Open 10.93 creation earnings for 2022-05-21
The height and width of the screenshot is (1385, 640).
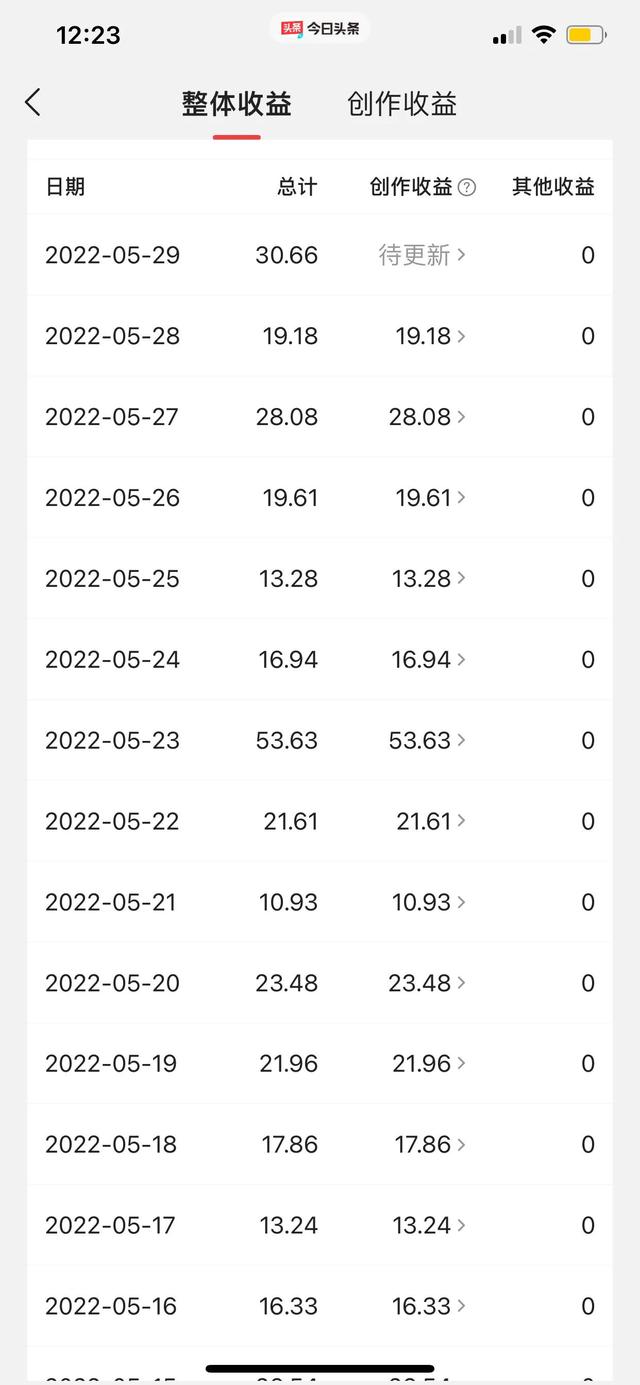coord(430,903)
